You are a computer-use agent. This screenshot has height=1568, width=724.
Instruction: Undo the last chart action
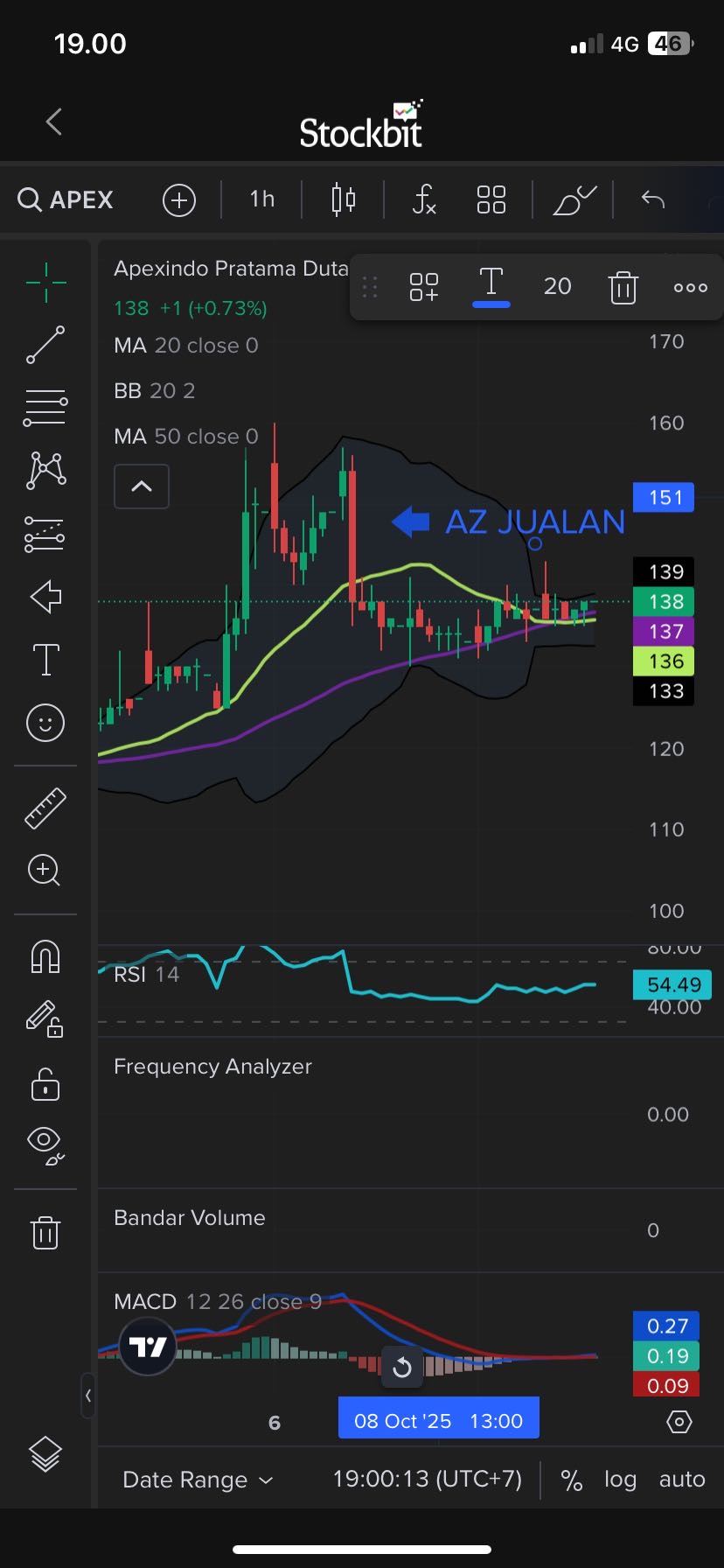[x=653, y=199]
